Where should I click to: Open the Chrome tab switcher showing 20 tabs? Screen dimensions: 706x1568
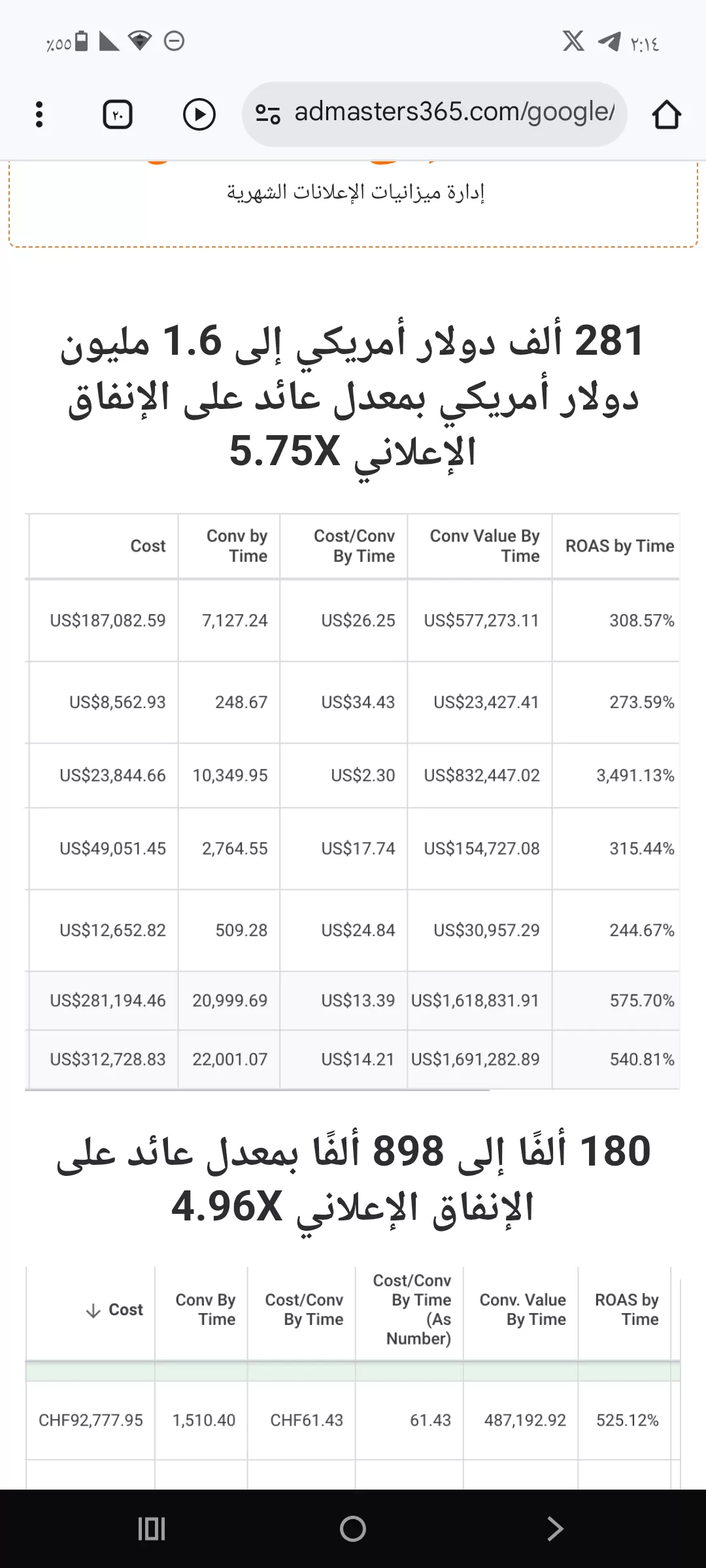click(118, 113)
